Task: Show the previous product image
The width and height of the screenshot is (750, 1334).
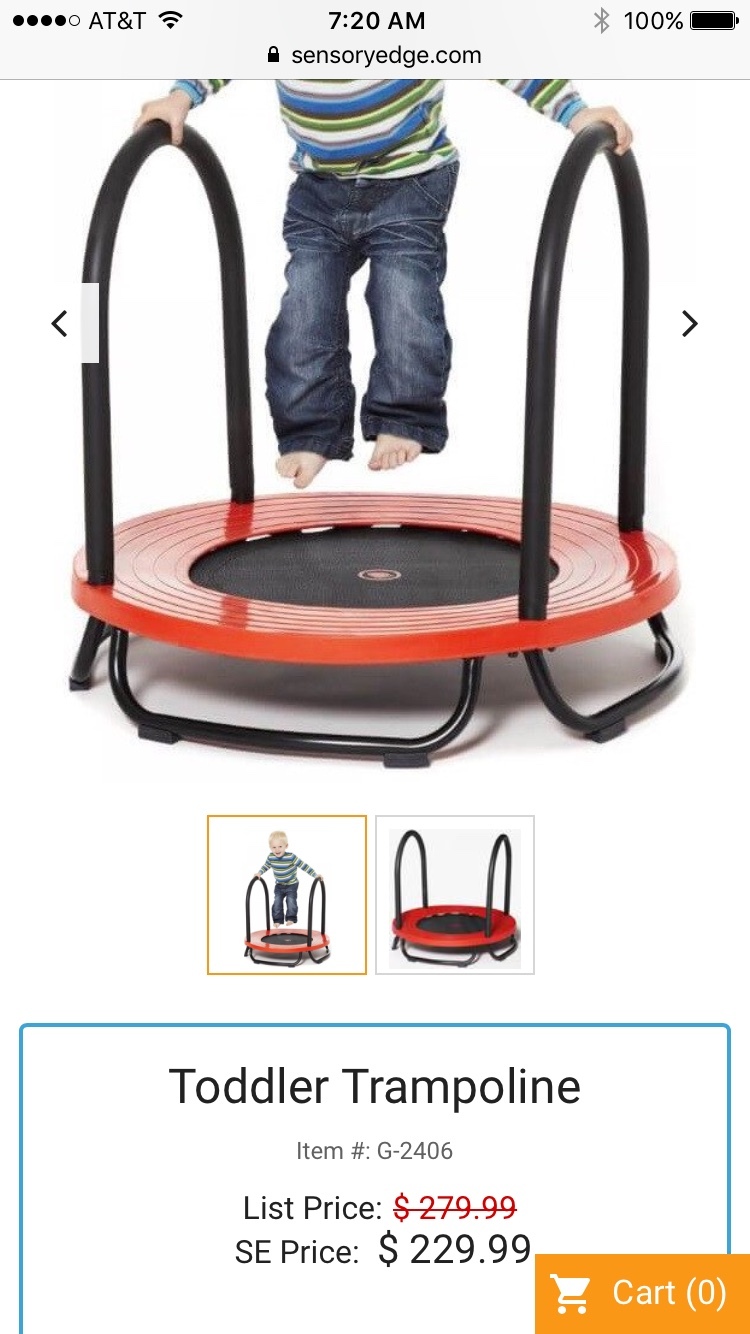Action: tap(60, 323)
